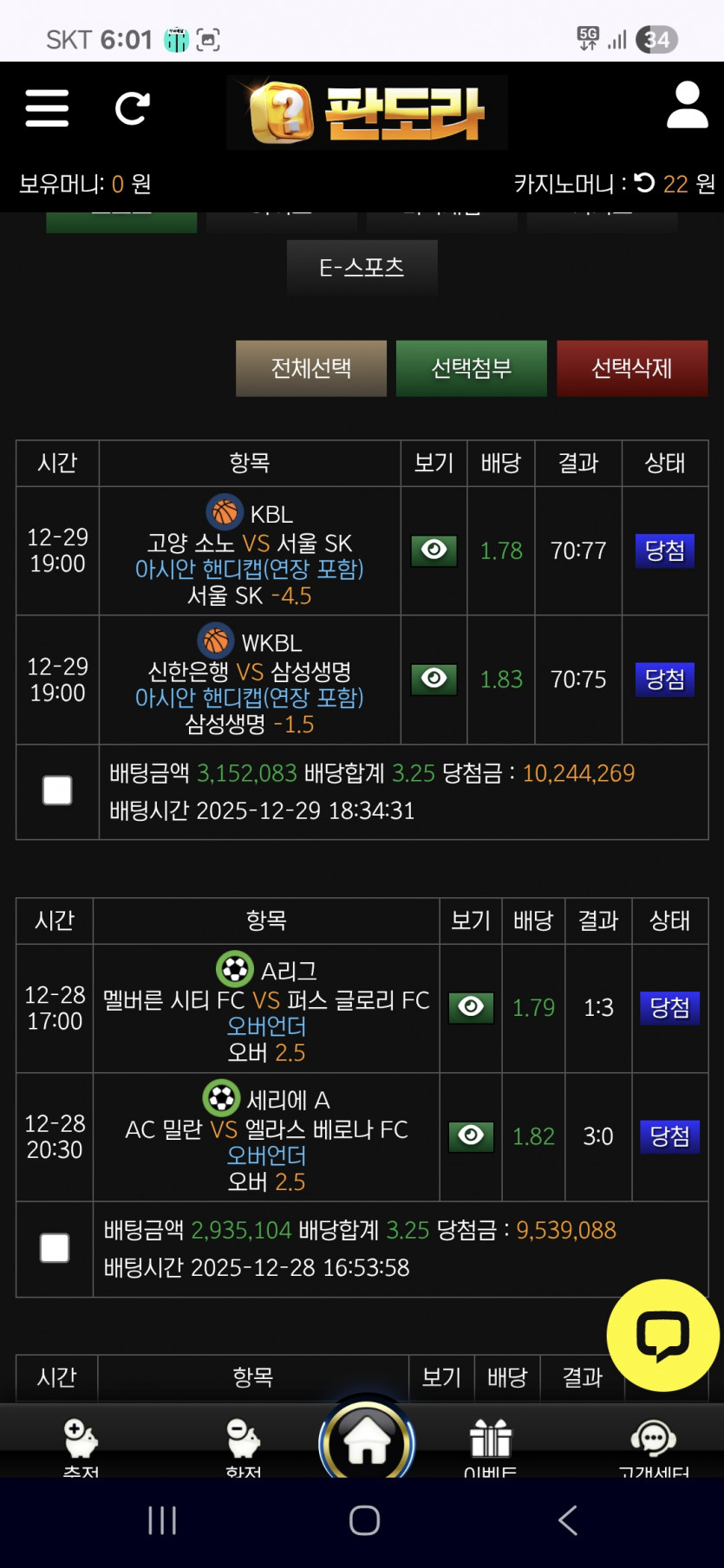The width and height of the screenshot is (724, 1568).
Task: Open the 충전 deposit tab
Action: coord(82,1444)
